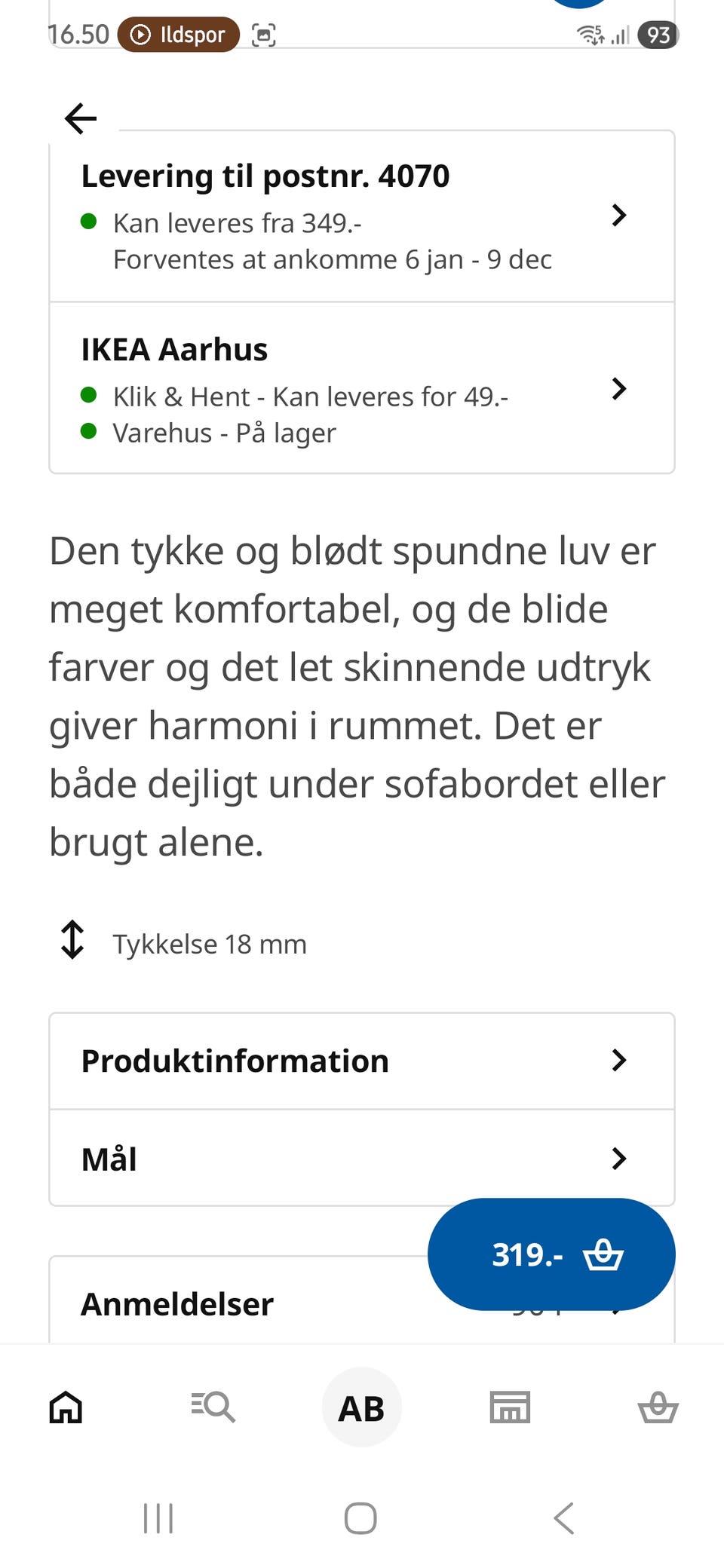
Task: Tap the basket icon inside the blue price button
Action: pos(603,1254)
